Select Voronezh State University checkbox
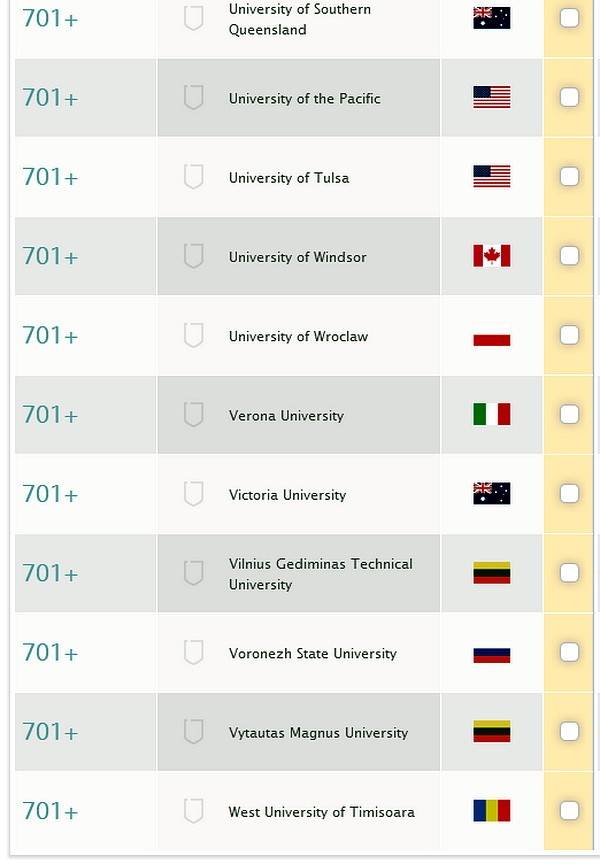Viewport: 600px width, 864px height. [x=569, y=652]
